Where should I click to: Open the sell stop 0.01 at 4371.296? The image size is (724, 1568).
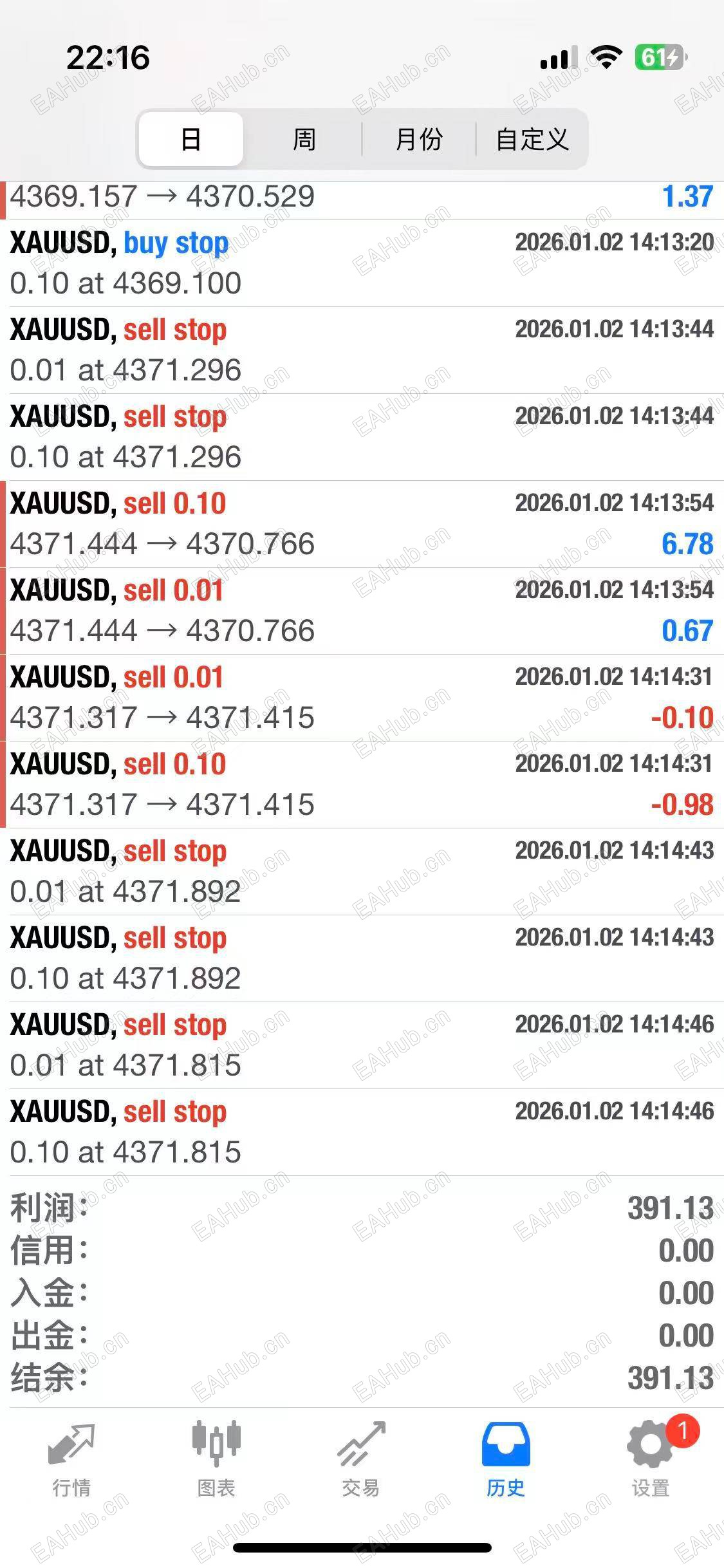[362, 350]
